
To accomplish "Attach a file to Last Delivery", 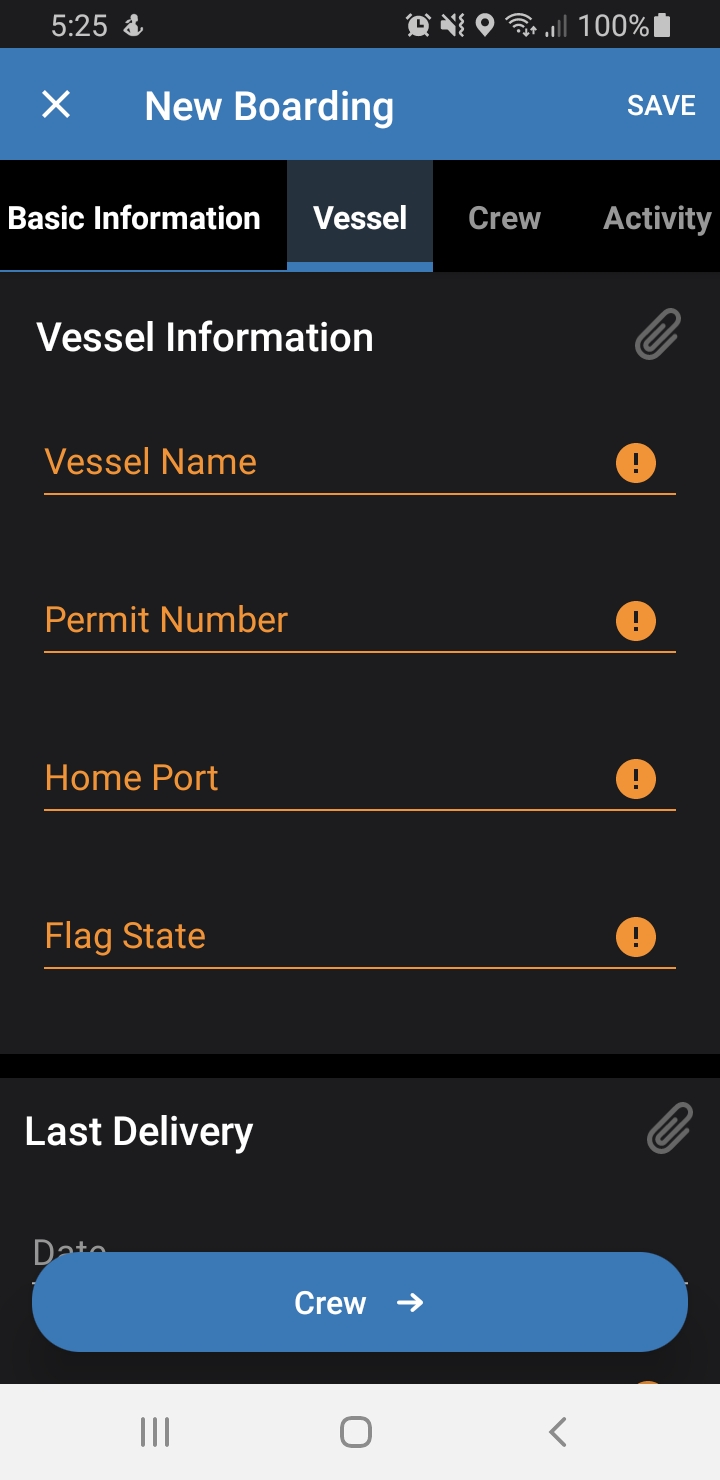I will coord(669,1129).
